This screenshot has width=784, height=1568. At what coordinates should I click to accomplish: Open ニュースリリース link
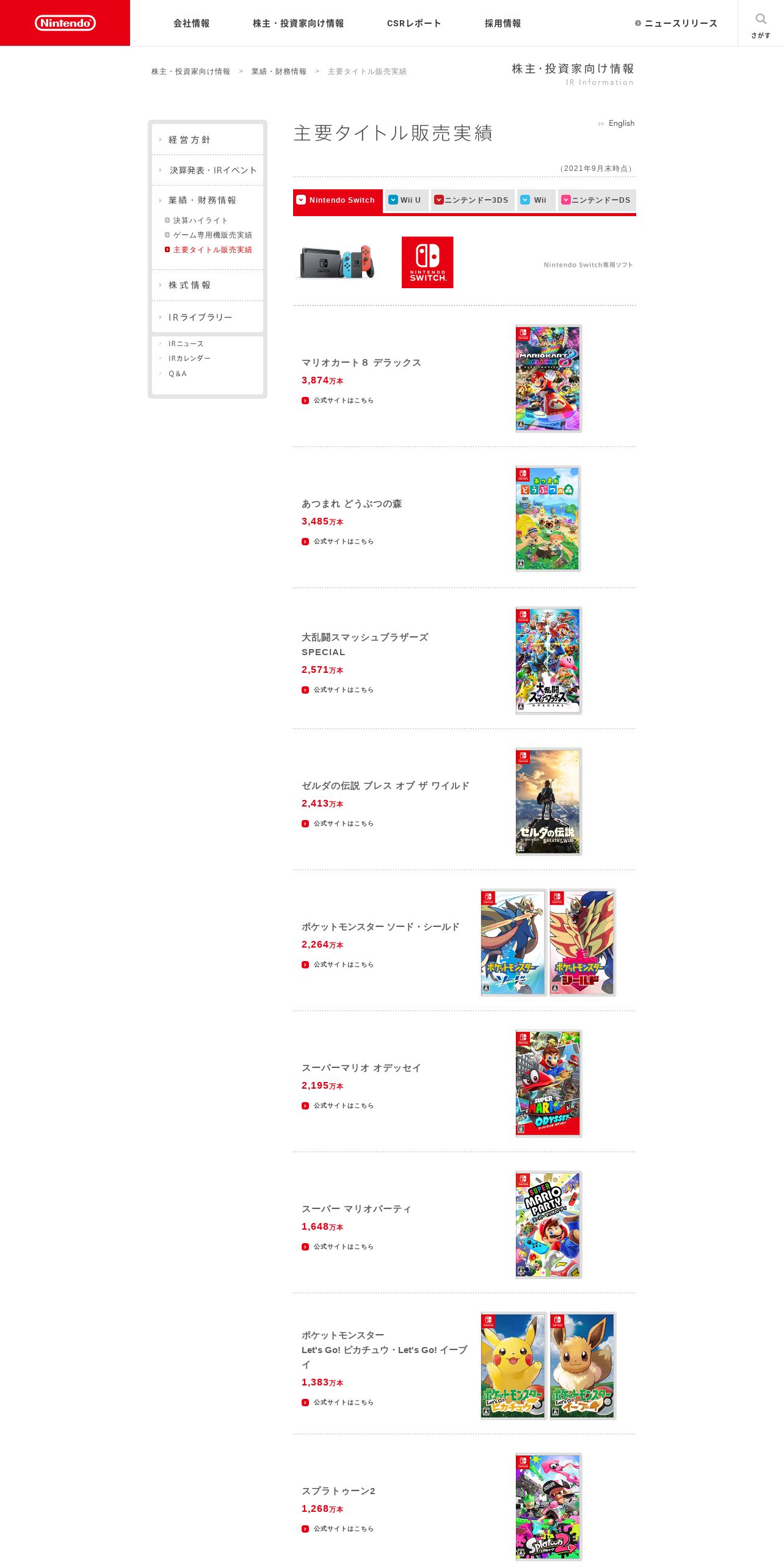click(677, 23)
